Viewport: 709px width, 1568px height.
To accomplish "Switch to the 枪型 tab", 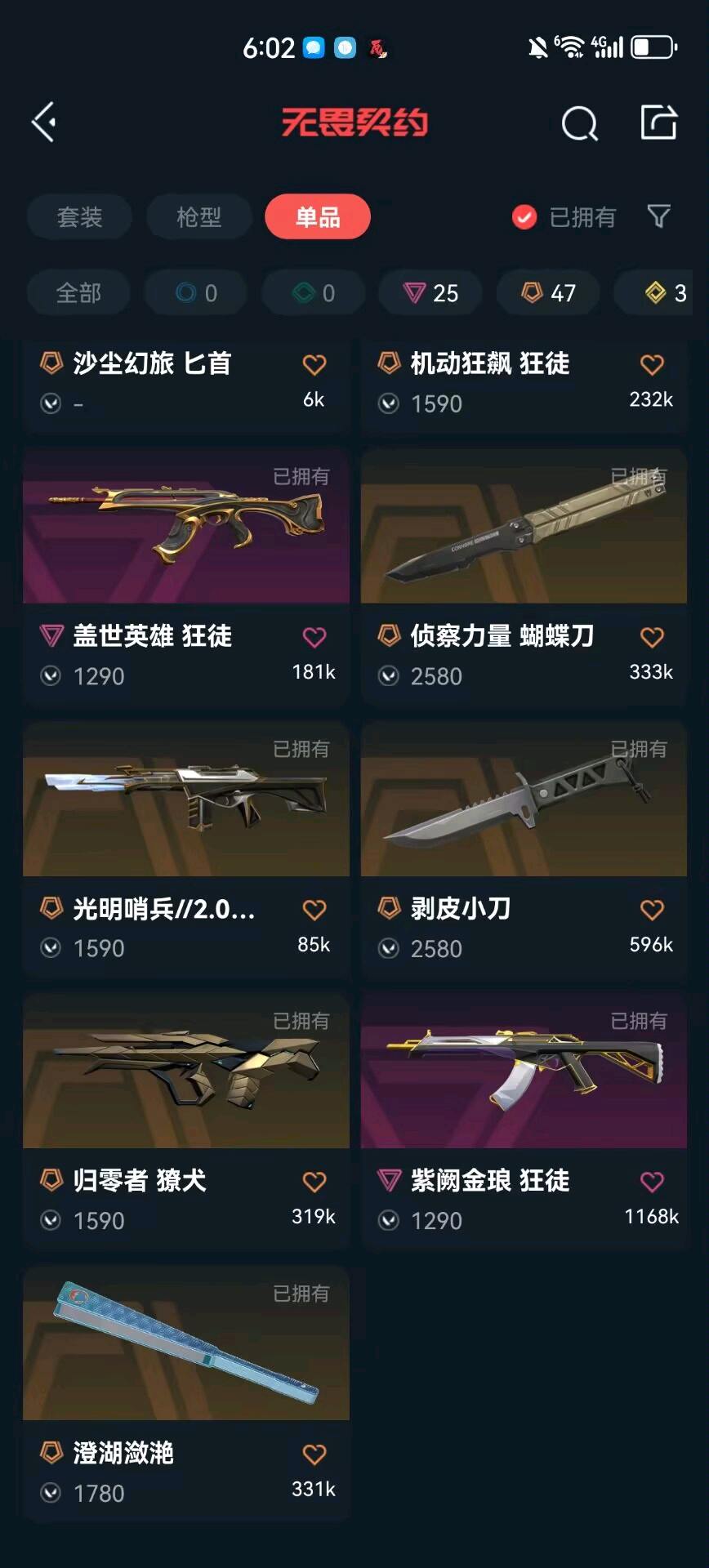I will [x=198, y=216].
